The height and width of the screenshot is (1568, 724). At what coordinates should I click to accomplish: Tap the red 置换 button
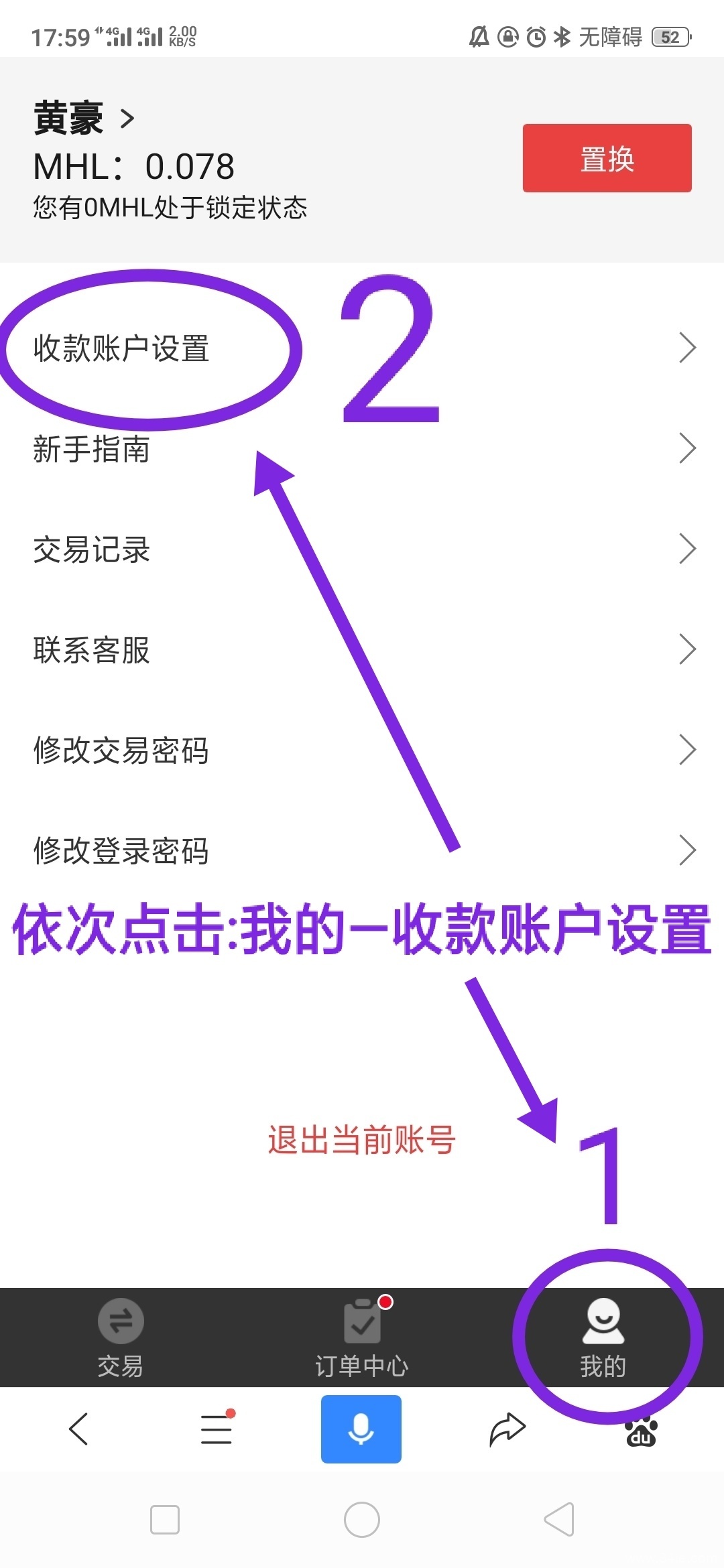(607, 158)
